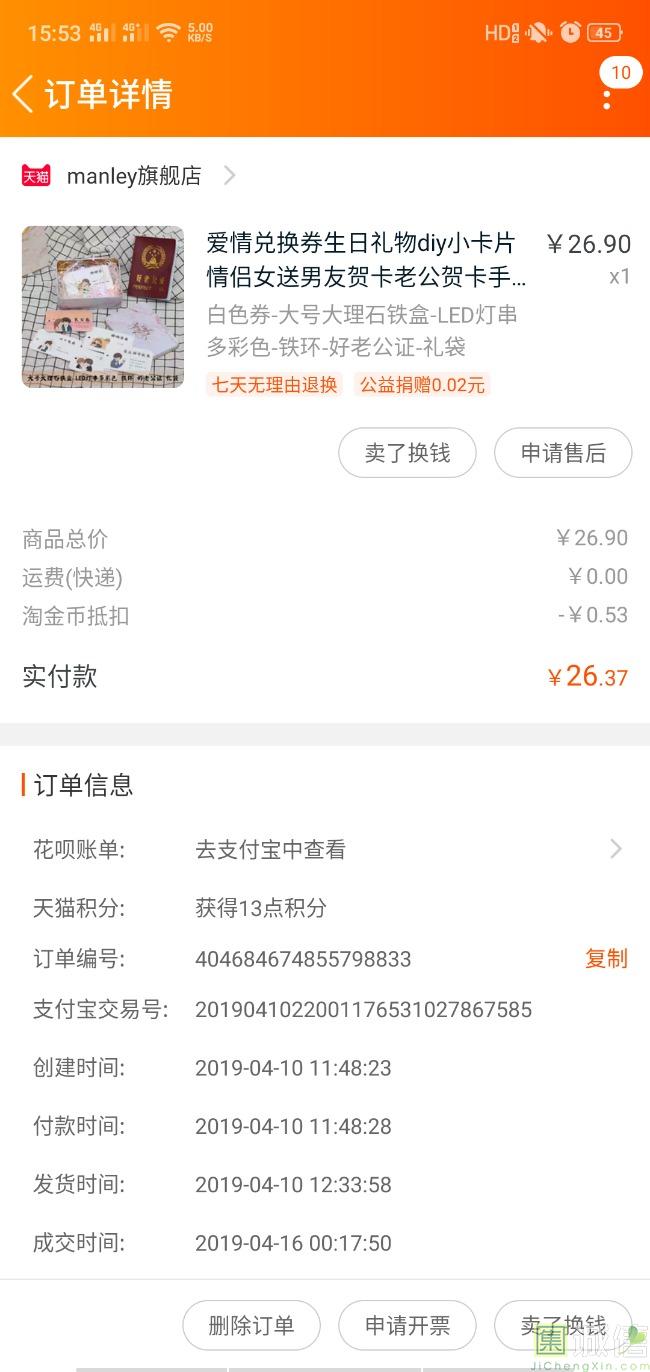Screen dimensions: 650x1372
Task: Go back from 订单详情 page
Action: [x=24, y=94]
